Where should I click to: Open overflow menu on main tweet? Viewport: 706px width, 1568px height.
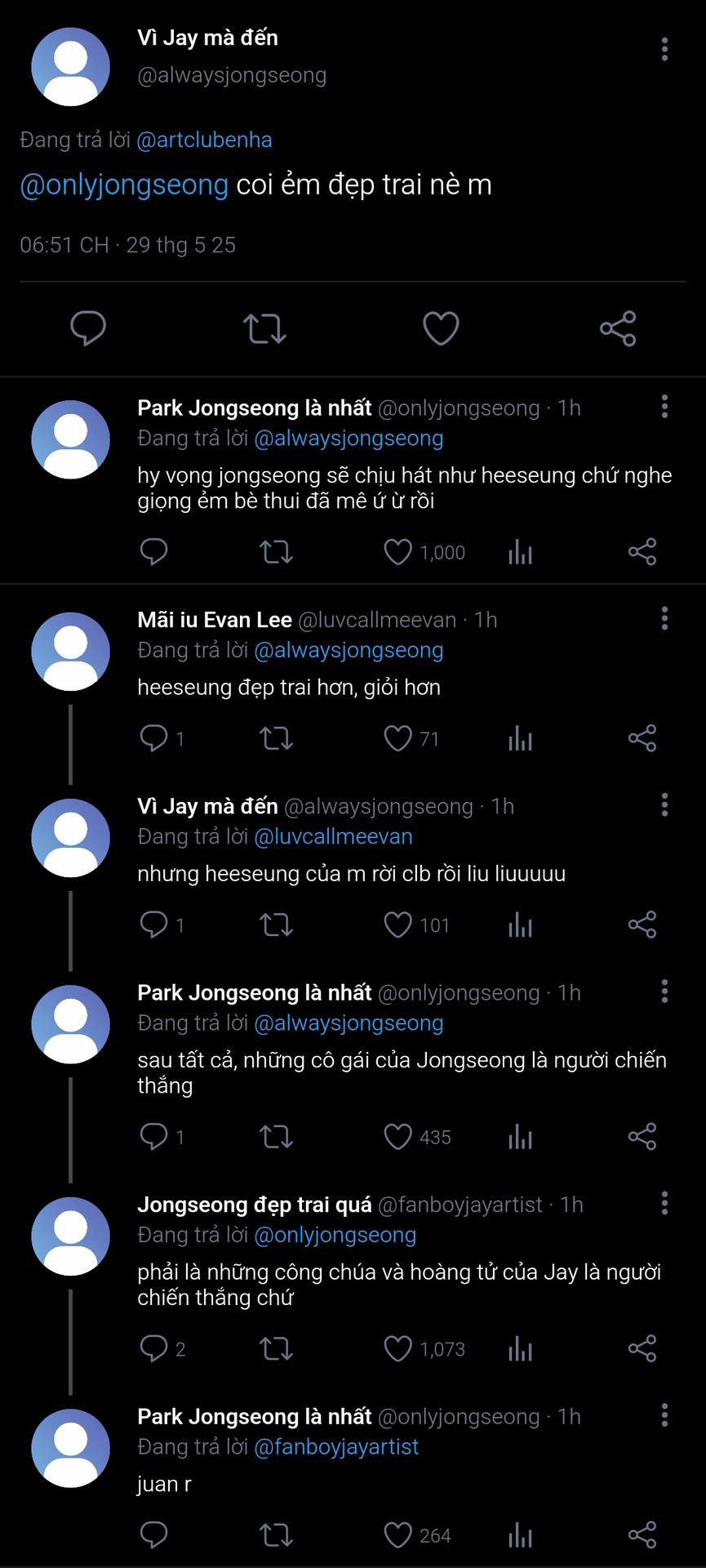tap(664, 50)
